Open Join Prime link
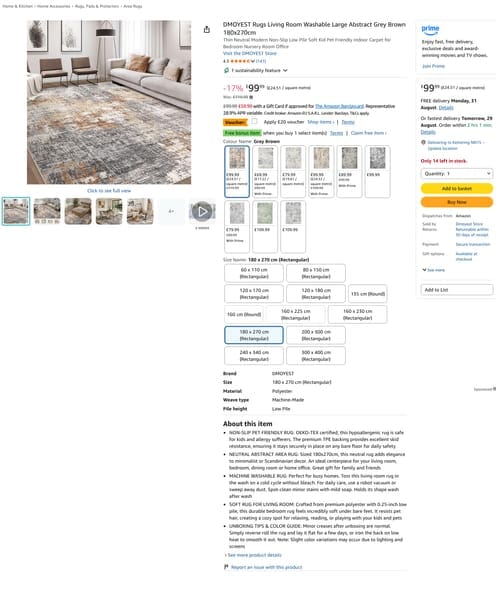 (x=433, y=66)
